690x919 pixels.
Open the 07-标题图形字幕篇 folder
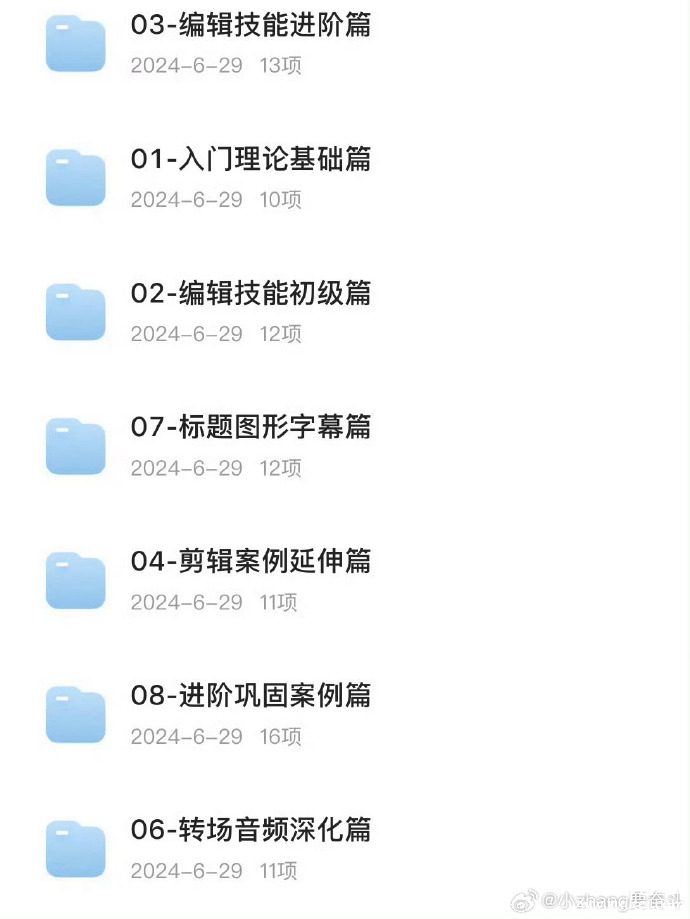click(250, 428)
